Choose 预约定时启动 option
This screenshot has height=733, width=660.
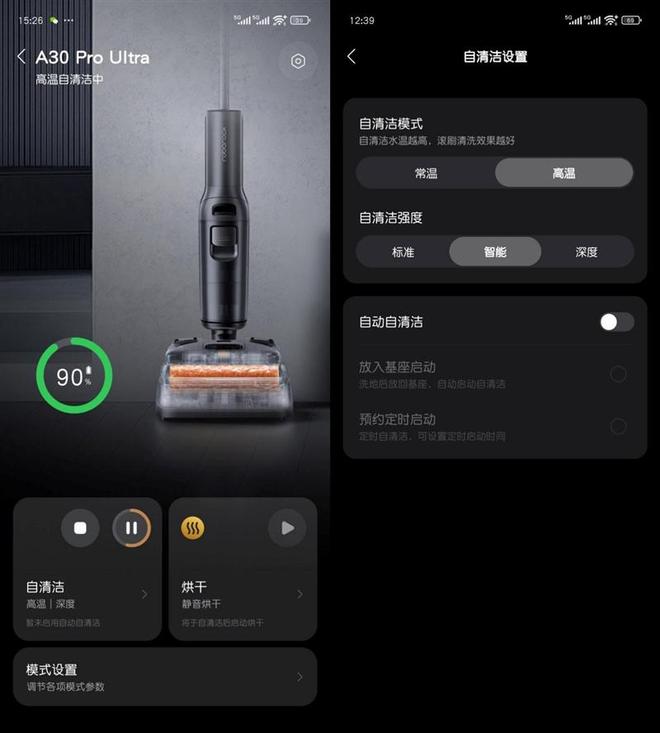(618, 426)
